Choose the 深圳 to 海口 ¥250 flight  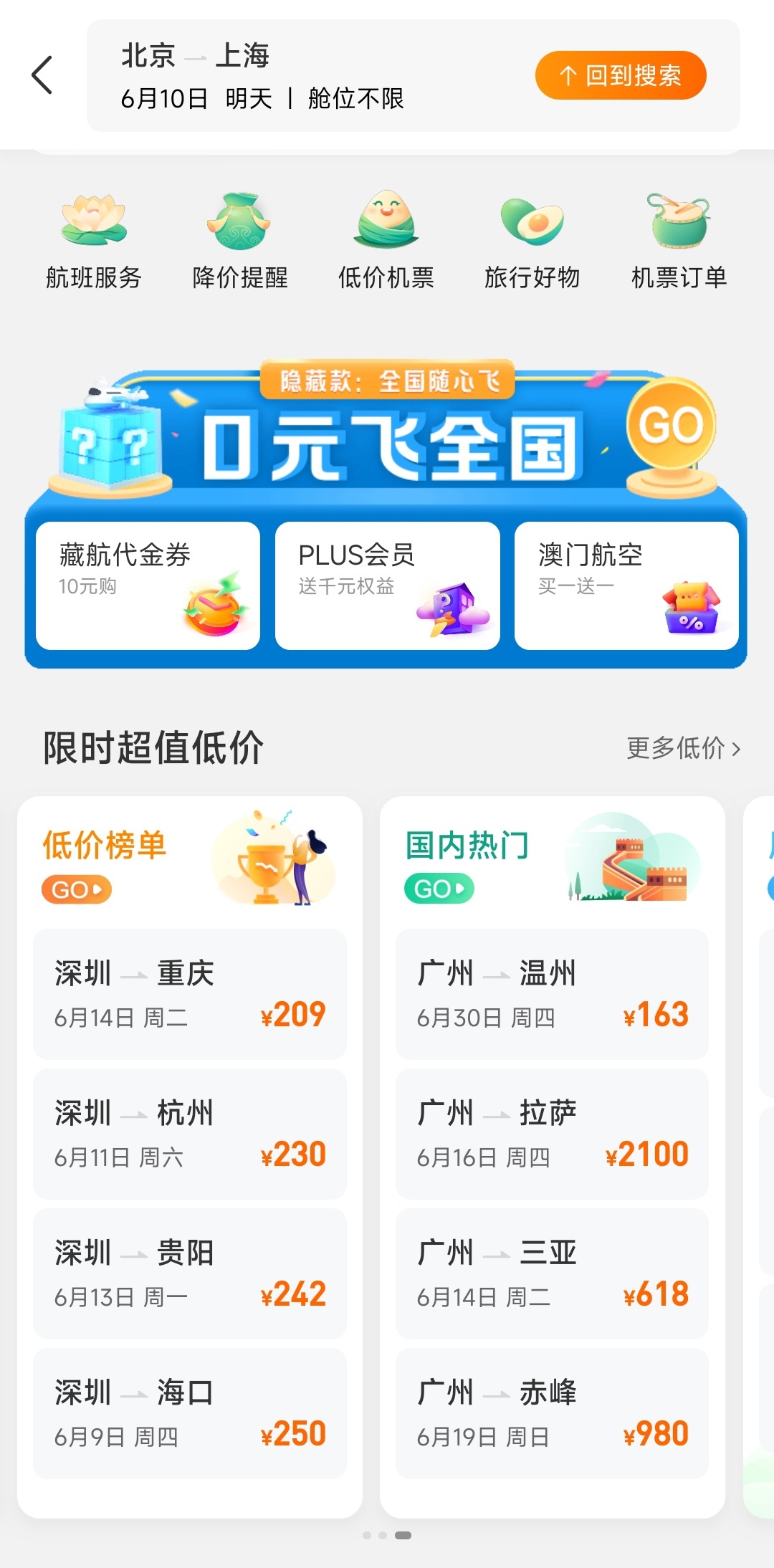pyautogui.click(x=190, y=1413)
